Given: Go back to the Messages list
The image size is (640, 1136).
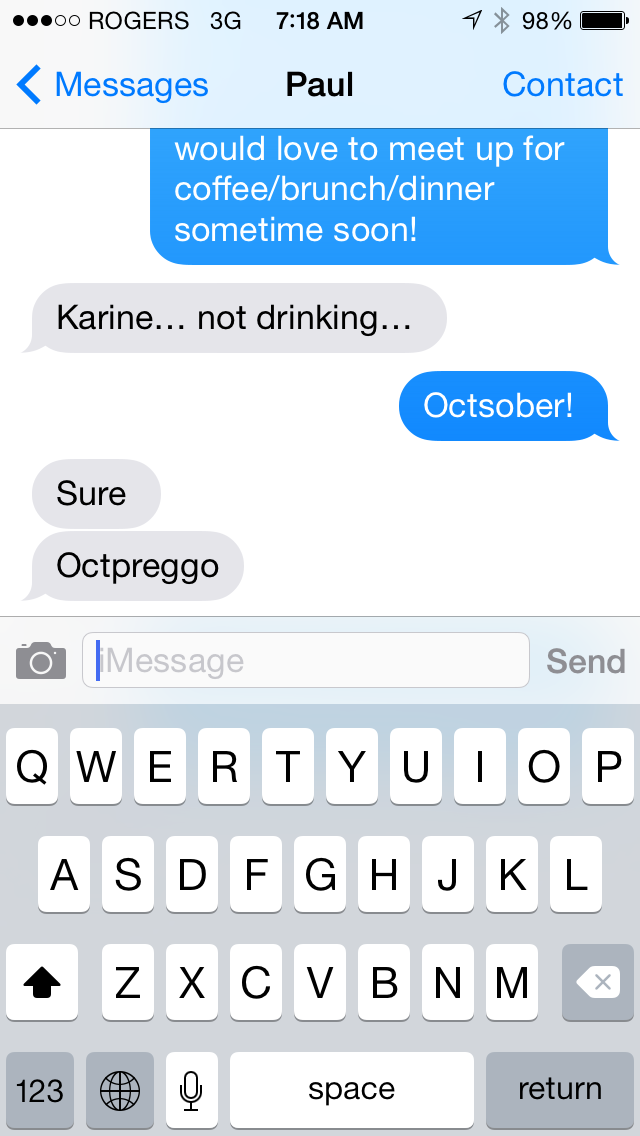Looking at the screenshot, I should coord(112,86).
